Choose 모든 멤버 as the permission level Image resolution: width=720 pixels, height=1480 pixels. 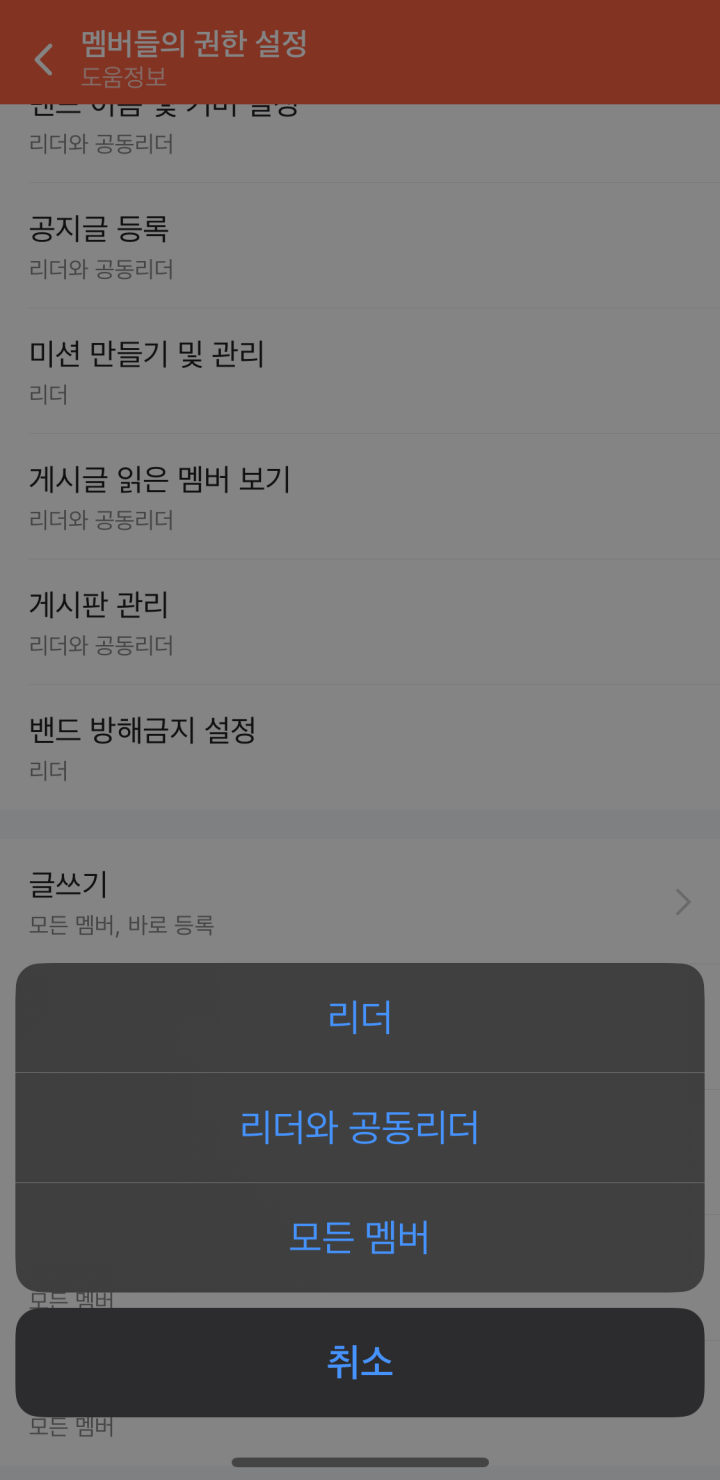pyautogui.click(x=359, y=1237)
